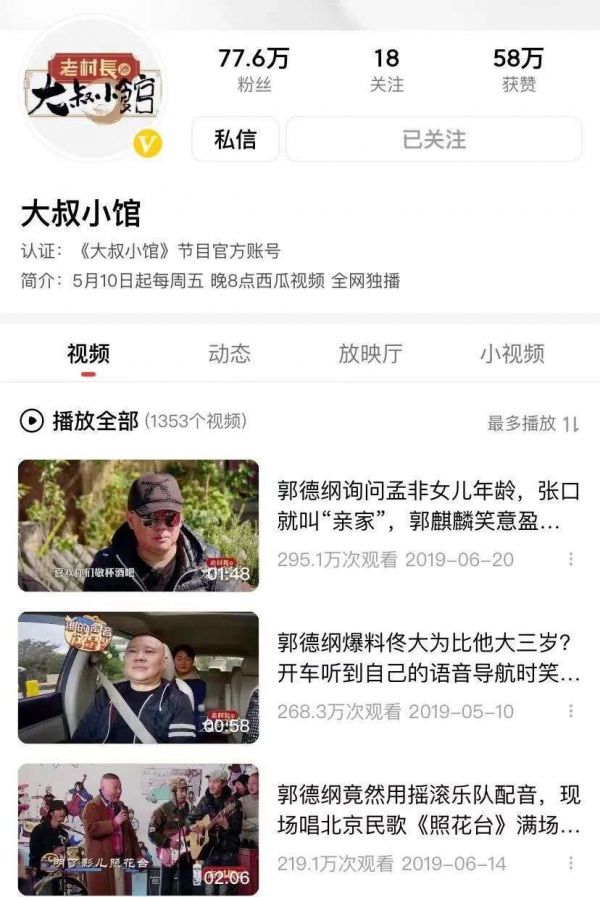
Task: Tap the 私信 button
Action: (x=235, y=139)
